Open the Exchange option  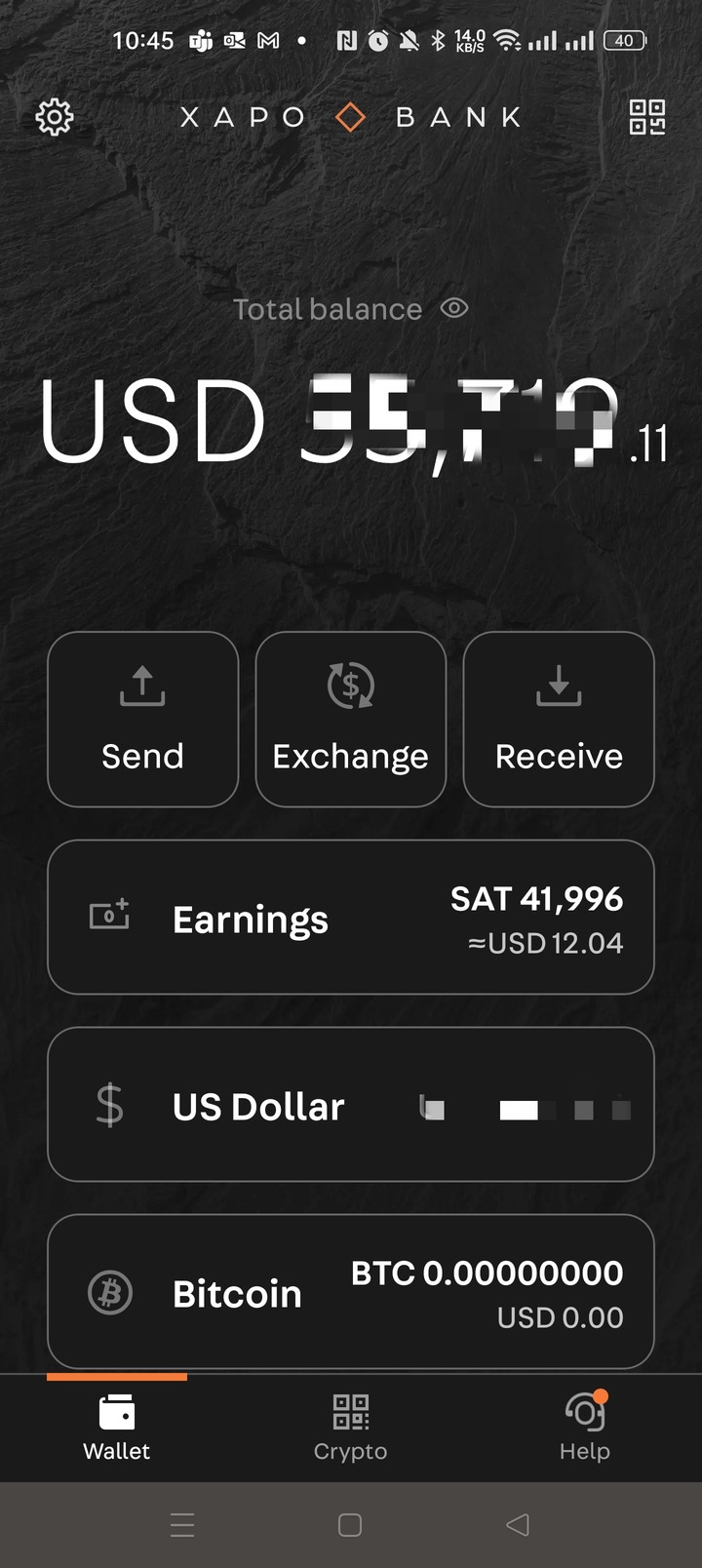[351, 720]
